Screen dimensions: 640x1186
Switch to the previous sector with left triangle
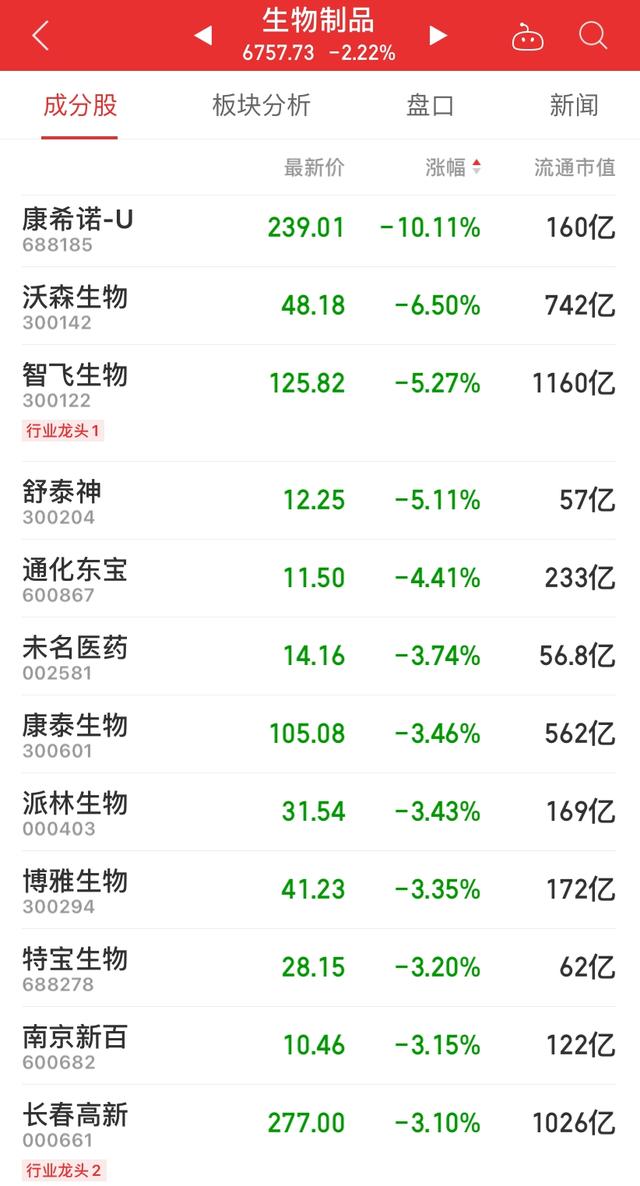203,36
